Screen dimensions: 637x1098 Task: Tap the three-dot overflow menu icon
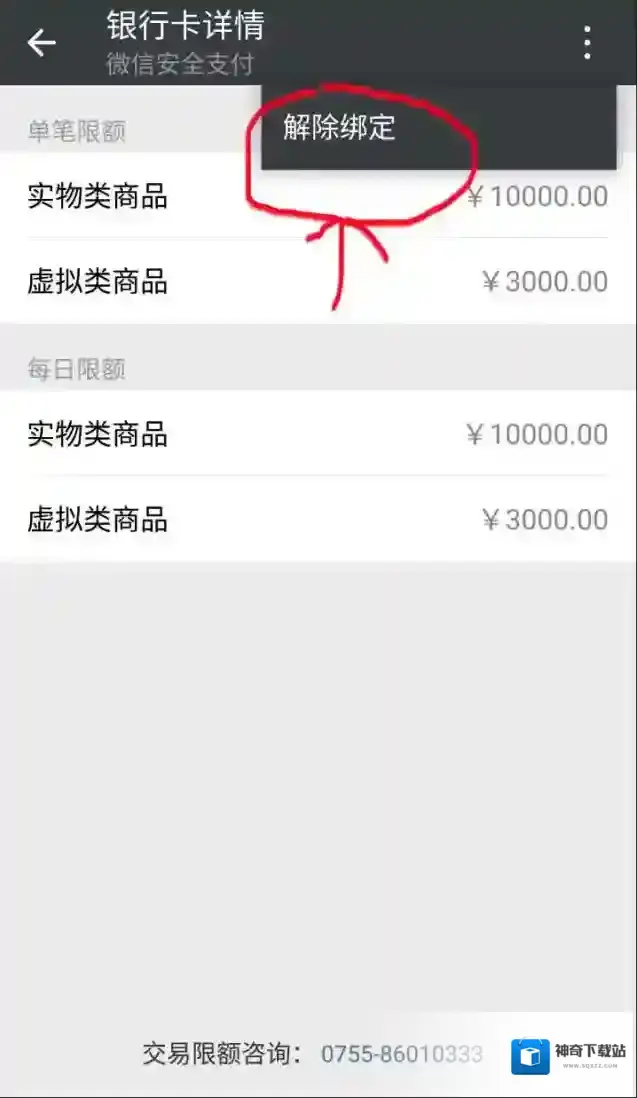(587, 42)
